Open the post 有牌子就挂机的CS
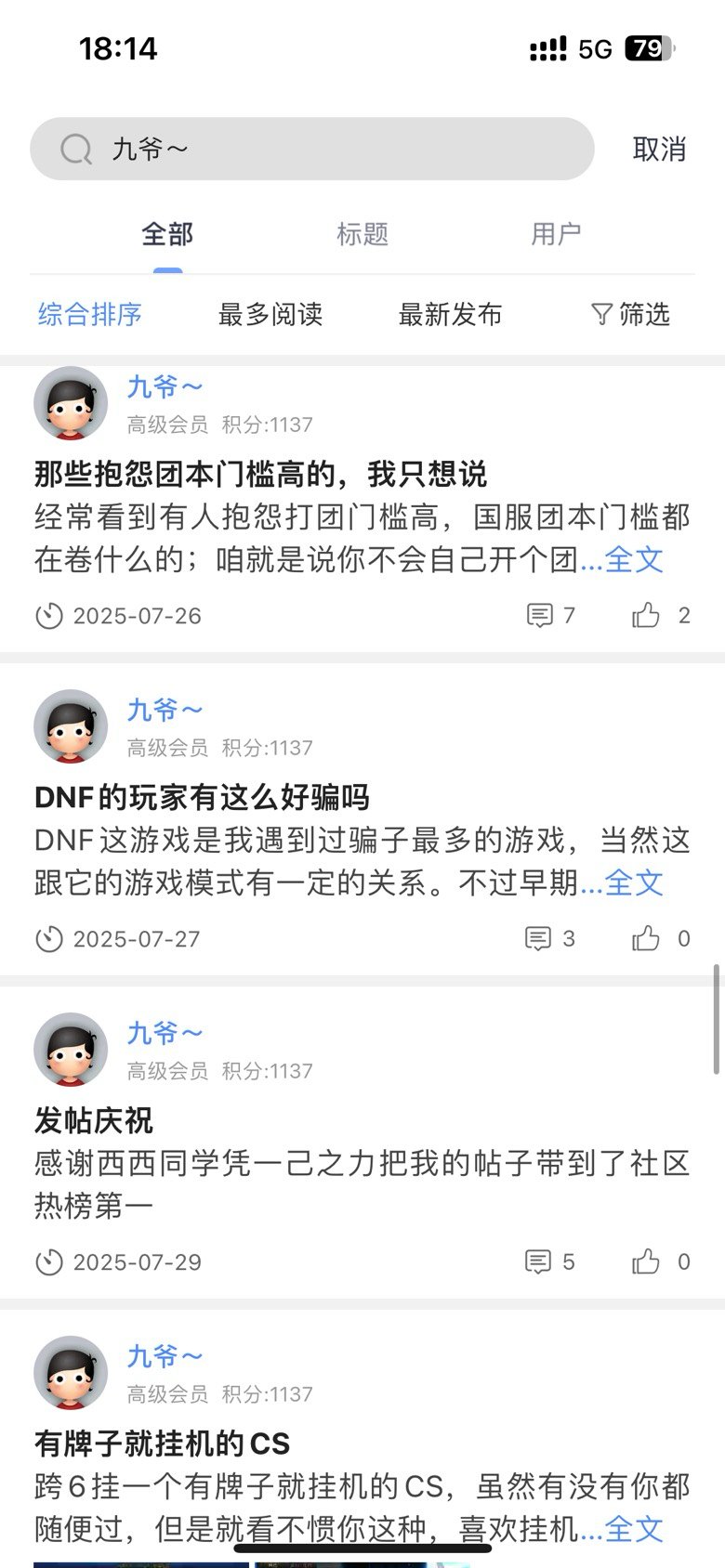 pos(163,1444)
